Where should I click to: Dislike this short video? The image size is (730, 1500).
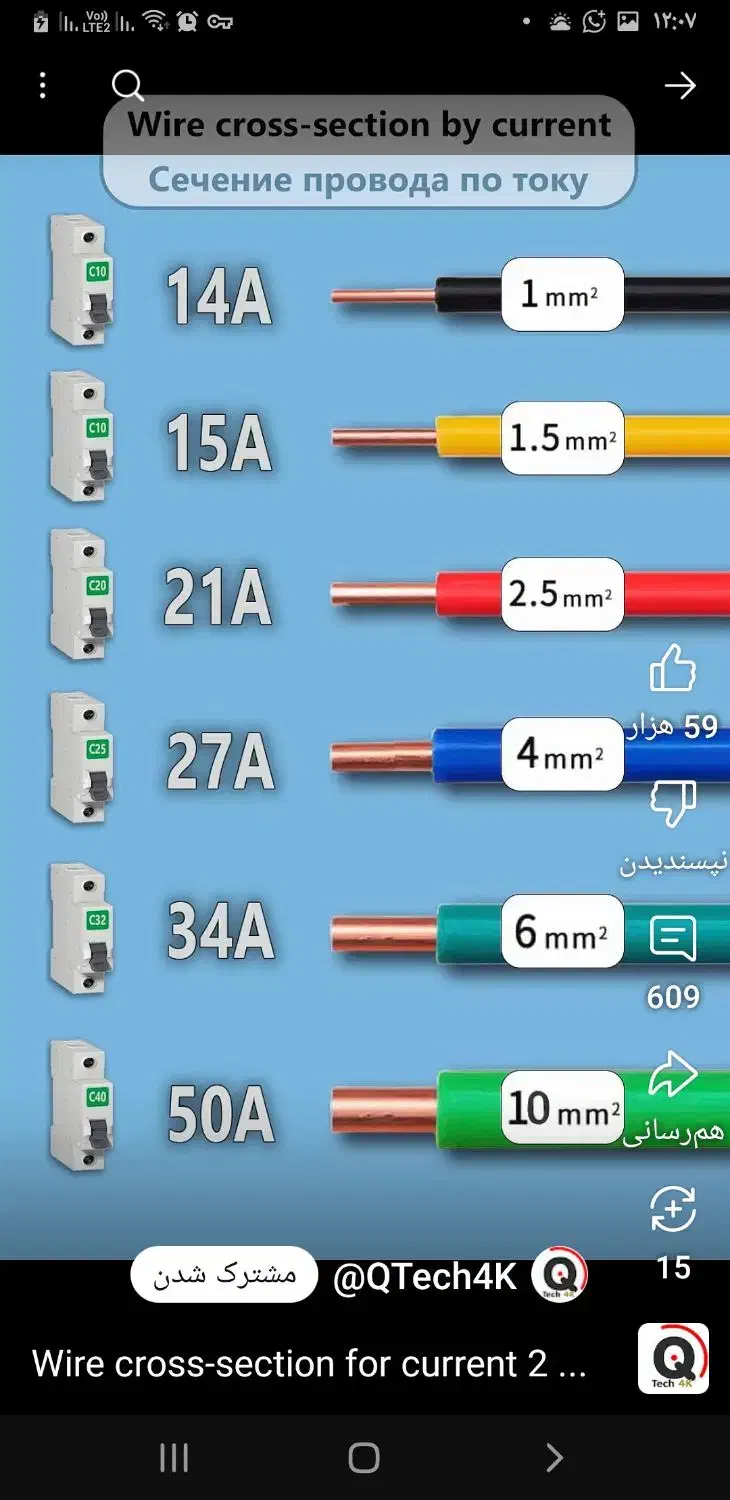click(x=673, y=804)
